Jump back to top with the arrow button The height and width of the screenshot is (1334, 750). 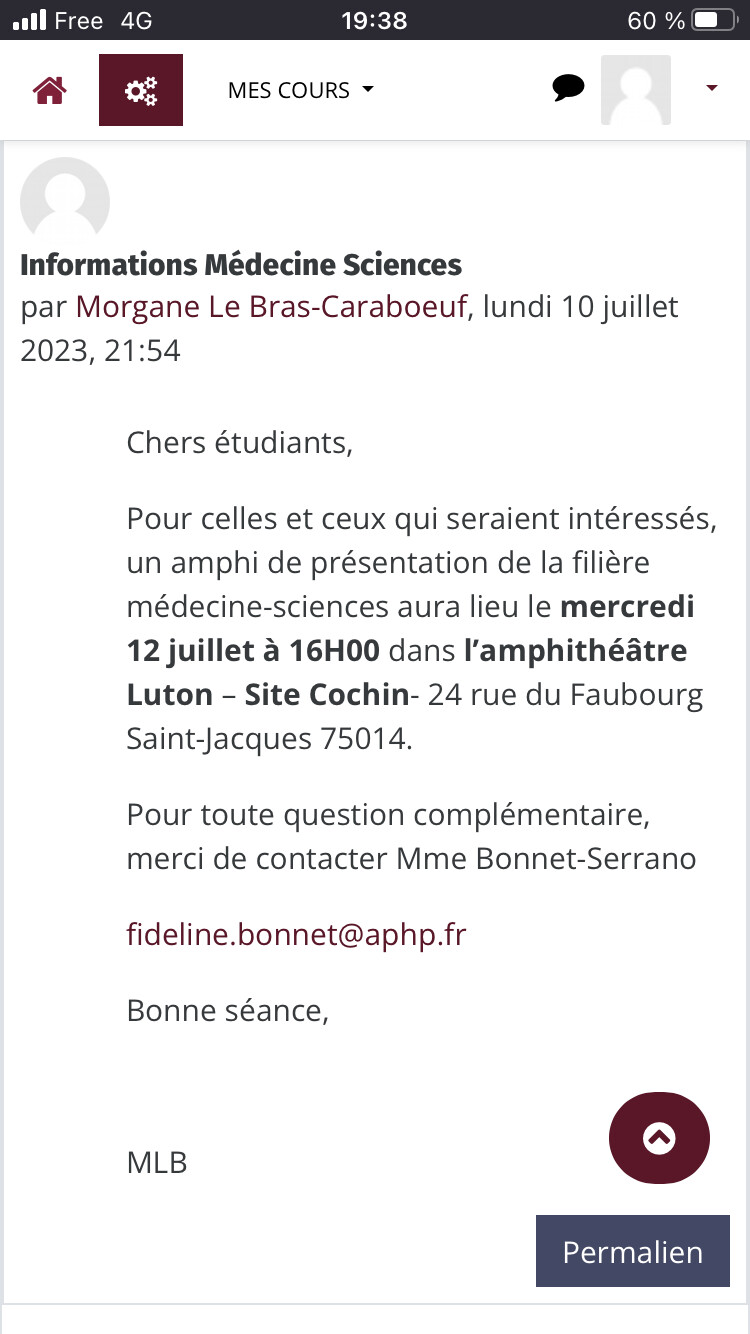pos(659,1138)
